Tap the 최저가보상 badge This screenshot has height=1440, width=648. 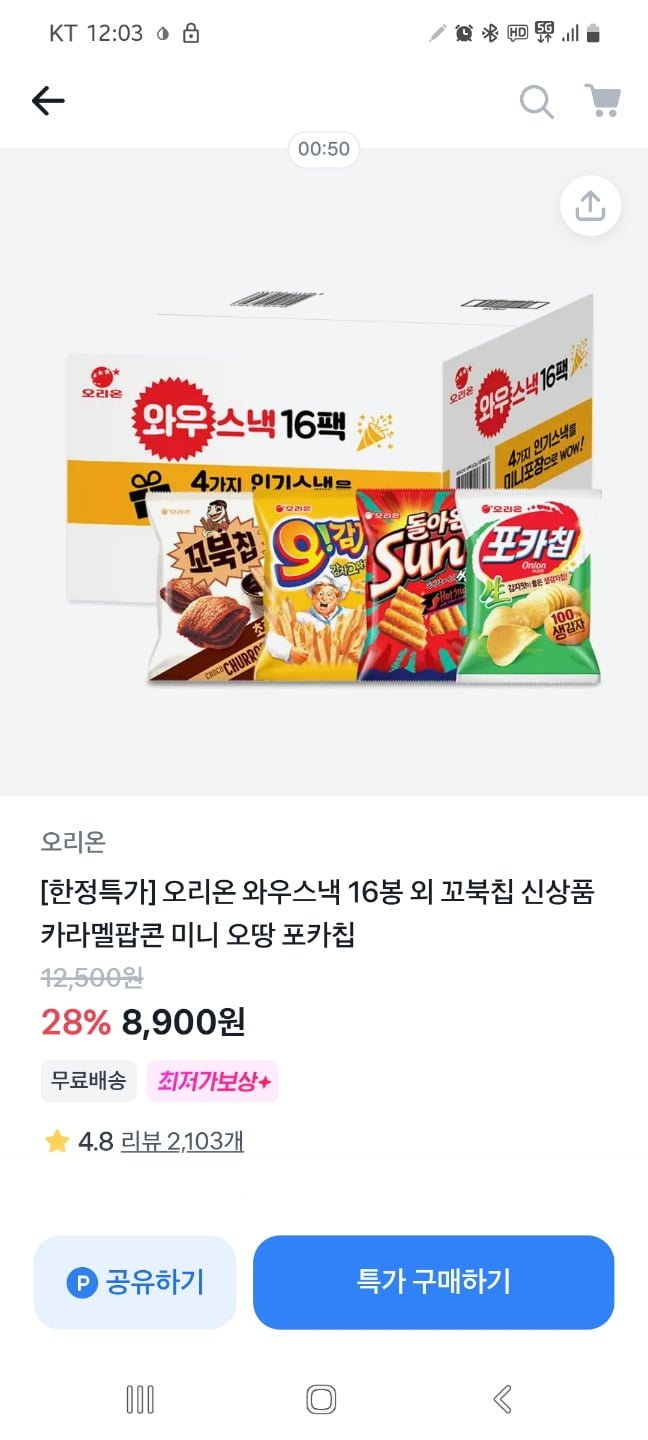[x=212, y=1081]
